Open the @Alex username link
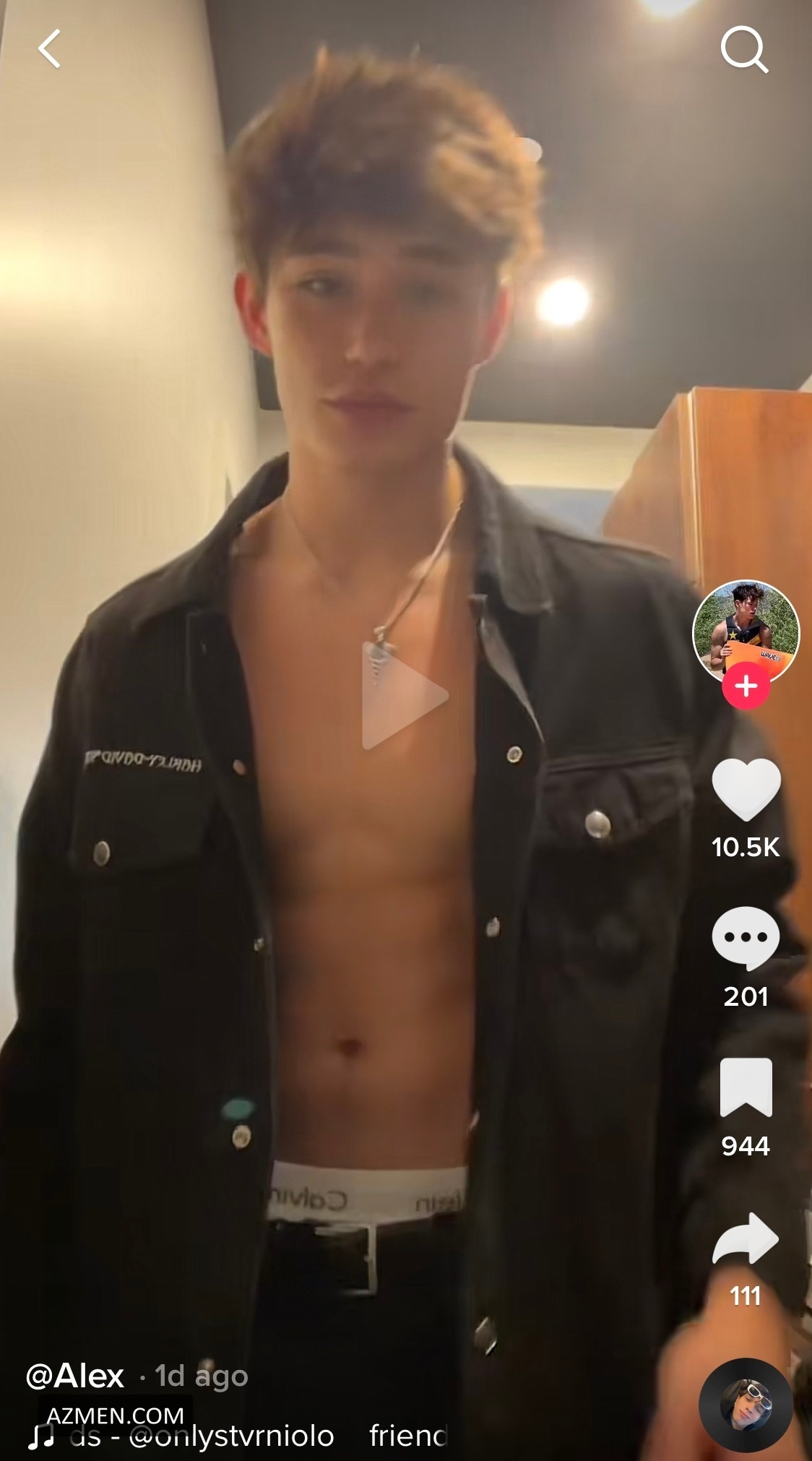 point(75,1376)
